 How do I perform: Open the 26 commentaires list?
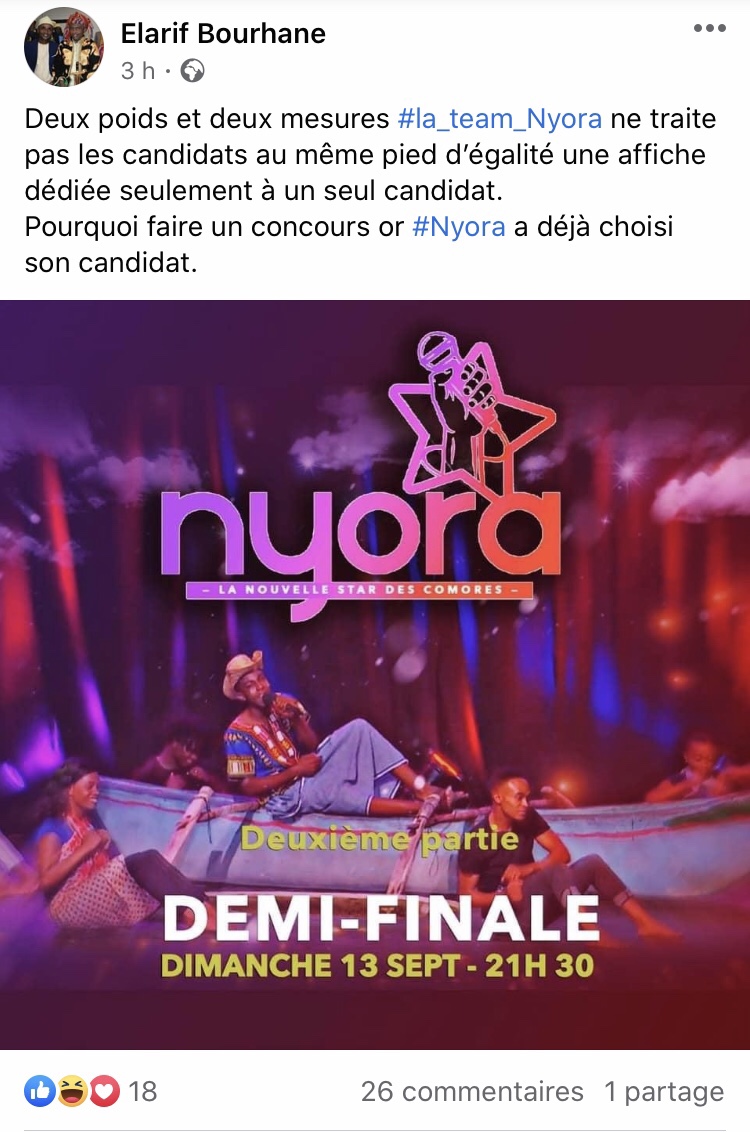tap(472, 1091)
